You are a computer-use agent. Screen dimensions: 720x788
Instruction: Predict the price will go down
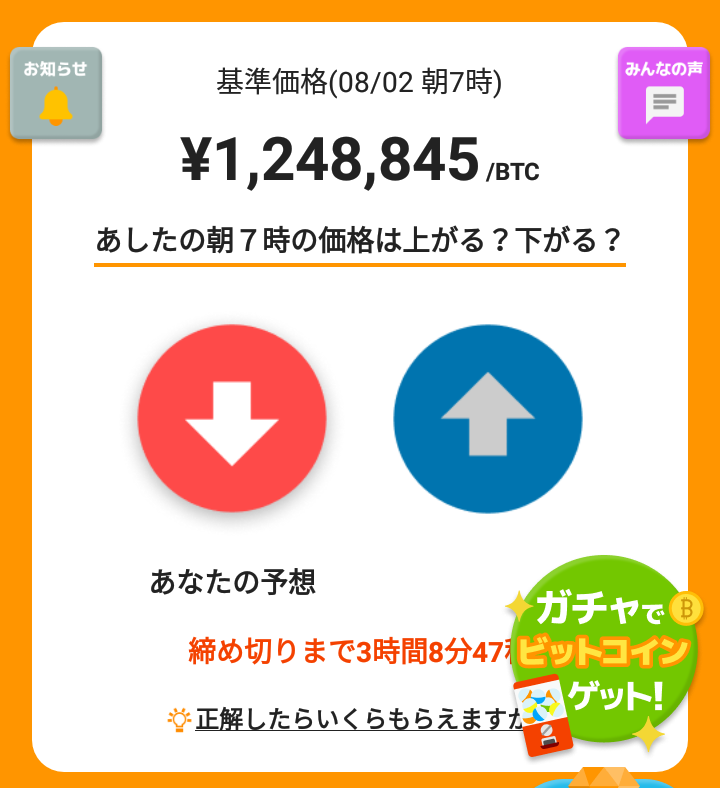click(232, 419)
